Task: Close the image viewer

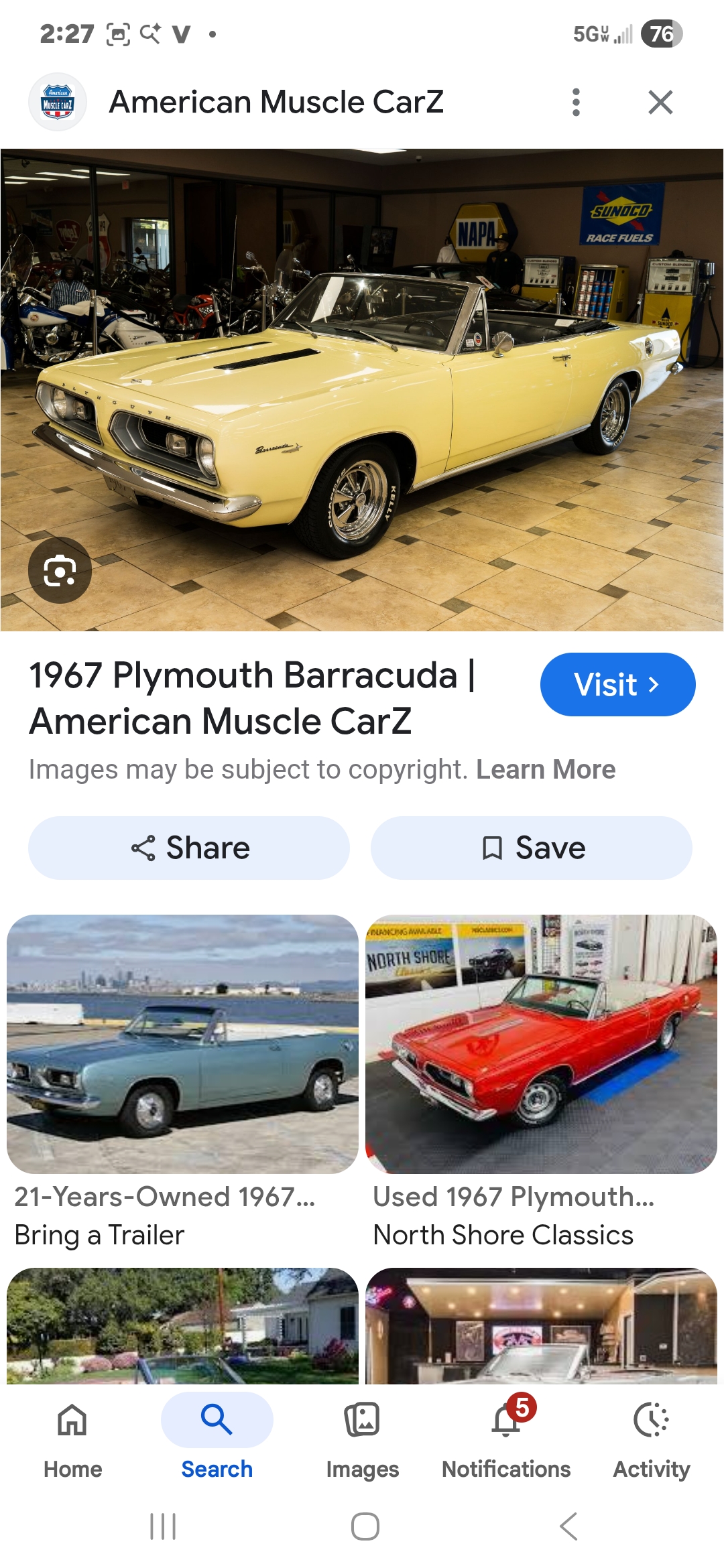Action: pyautogui.click(x=660, y=103)
